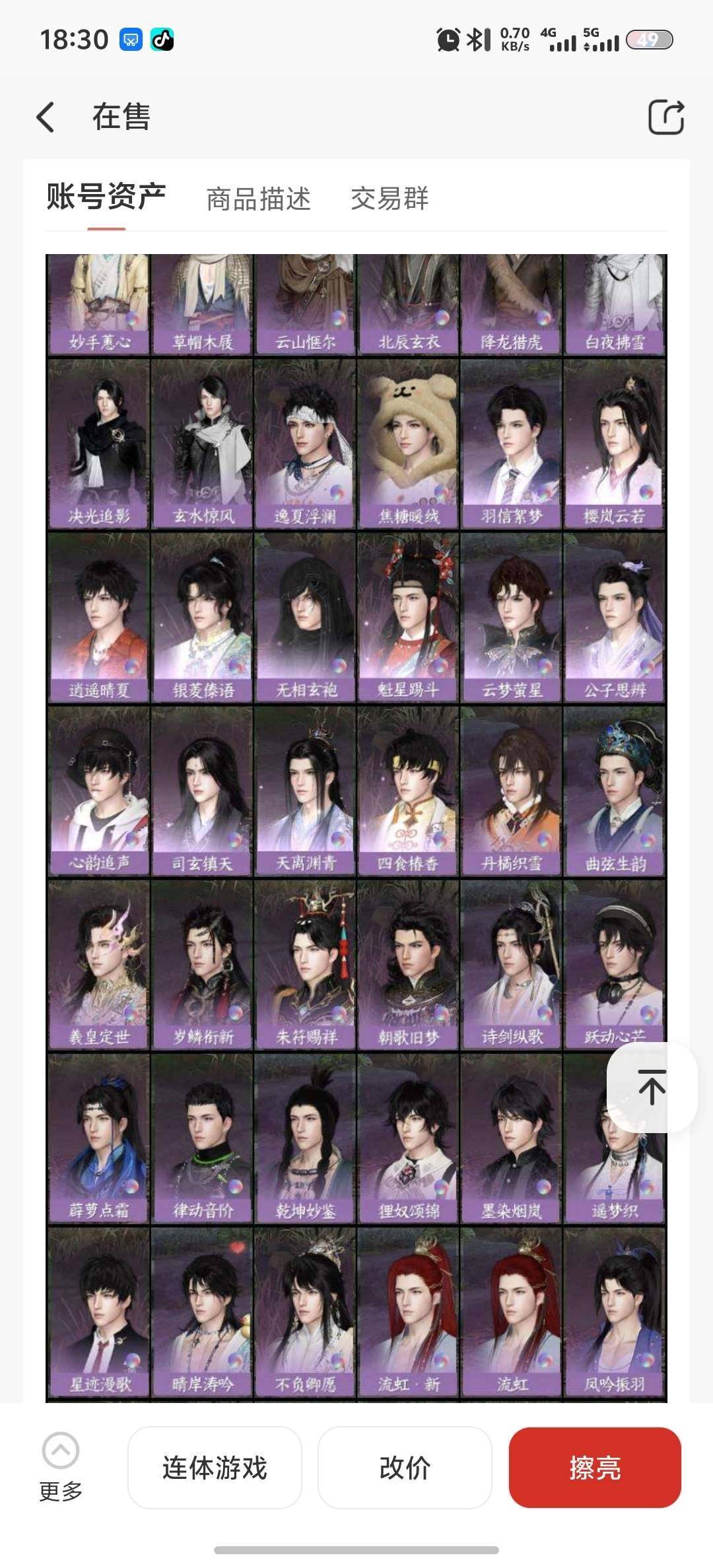Jump back to top with the arrow button
Screen dimensions: 713x1568
tap(652, 1087)
